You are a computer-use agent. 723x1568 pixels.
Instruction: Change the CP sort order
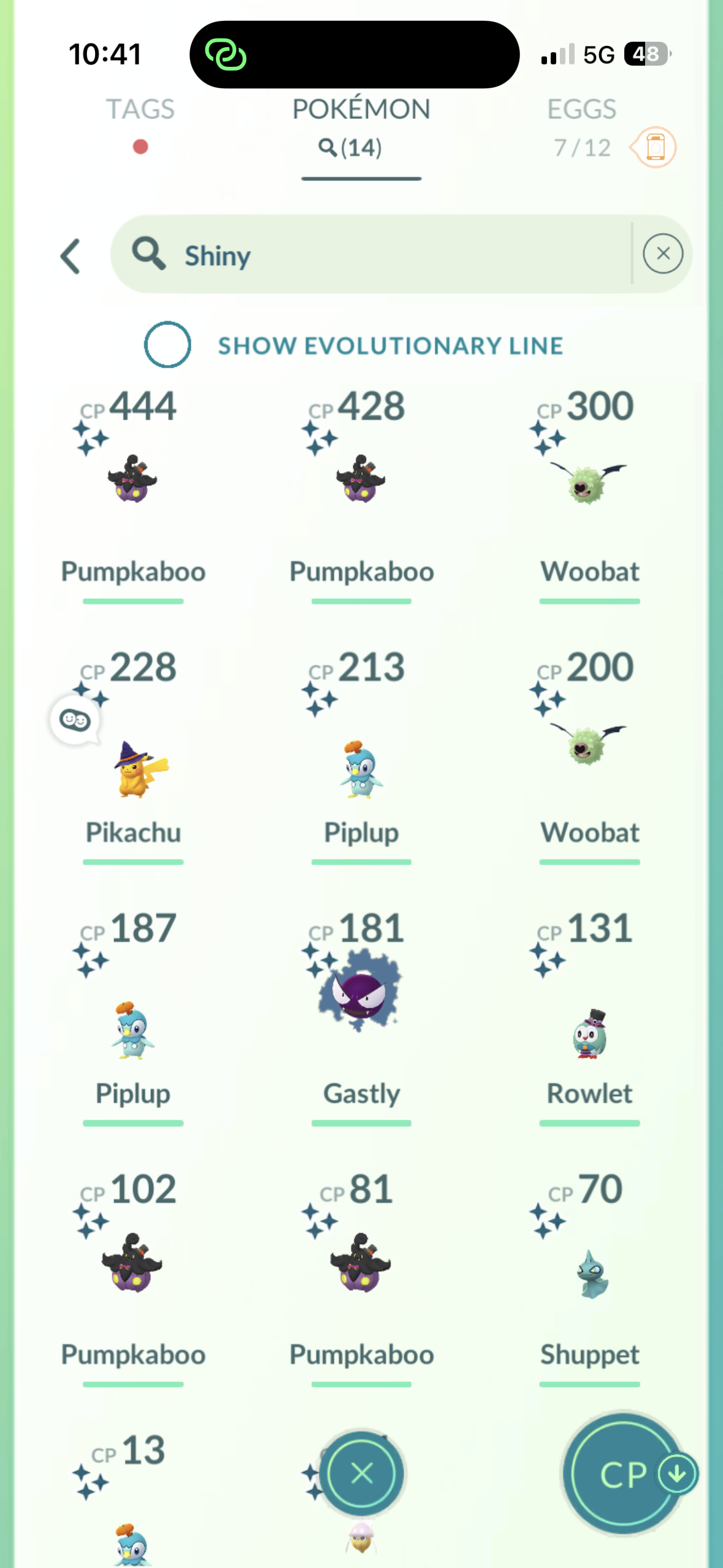coord(624,1474)
